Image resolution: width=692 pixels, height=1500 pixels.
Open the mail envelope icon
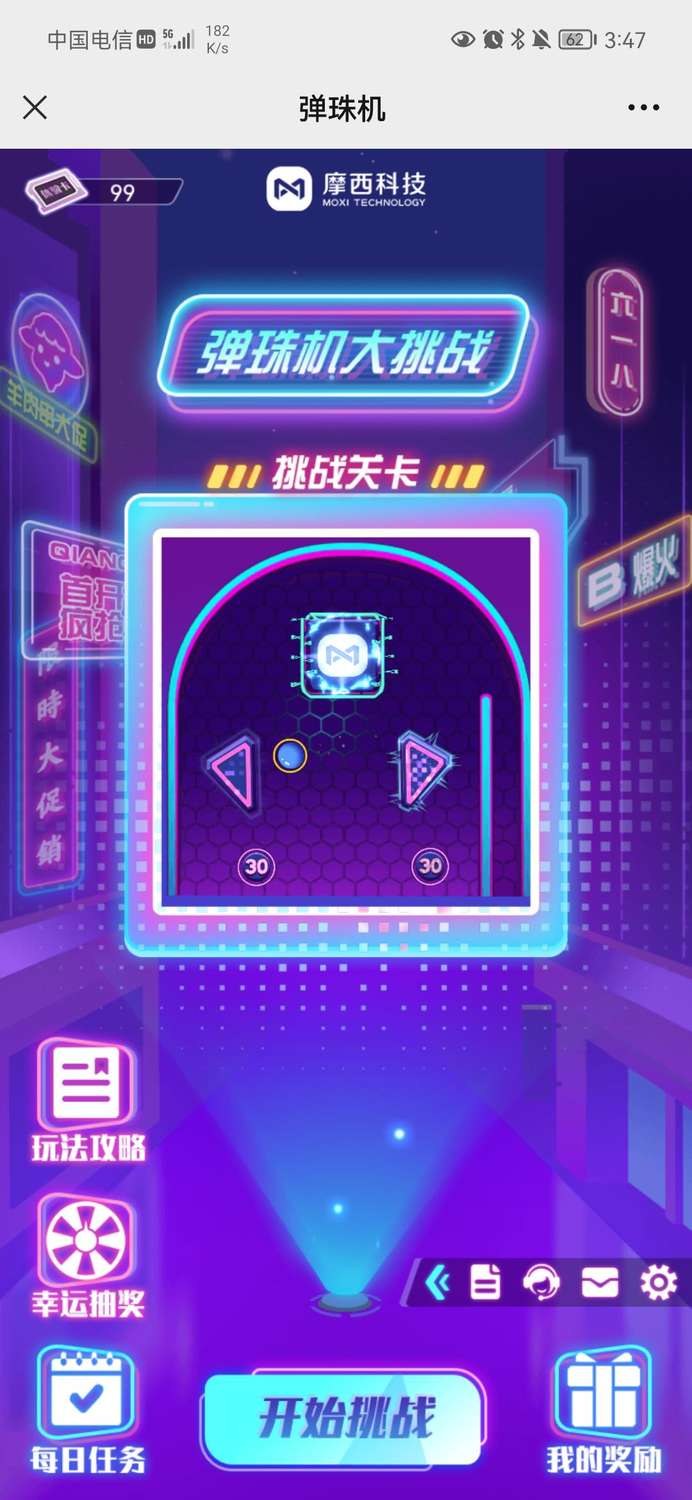[600, 1282]
